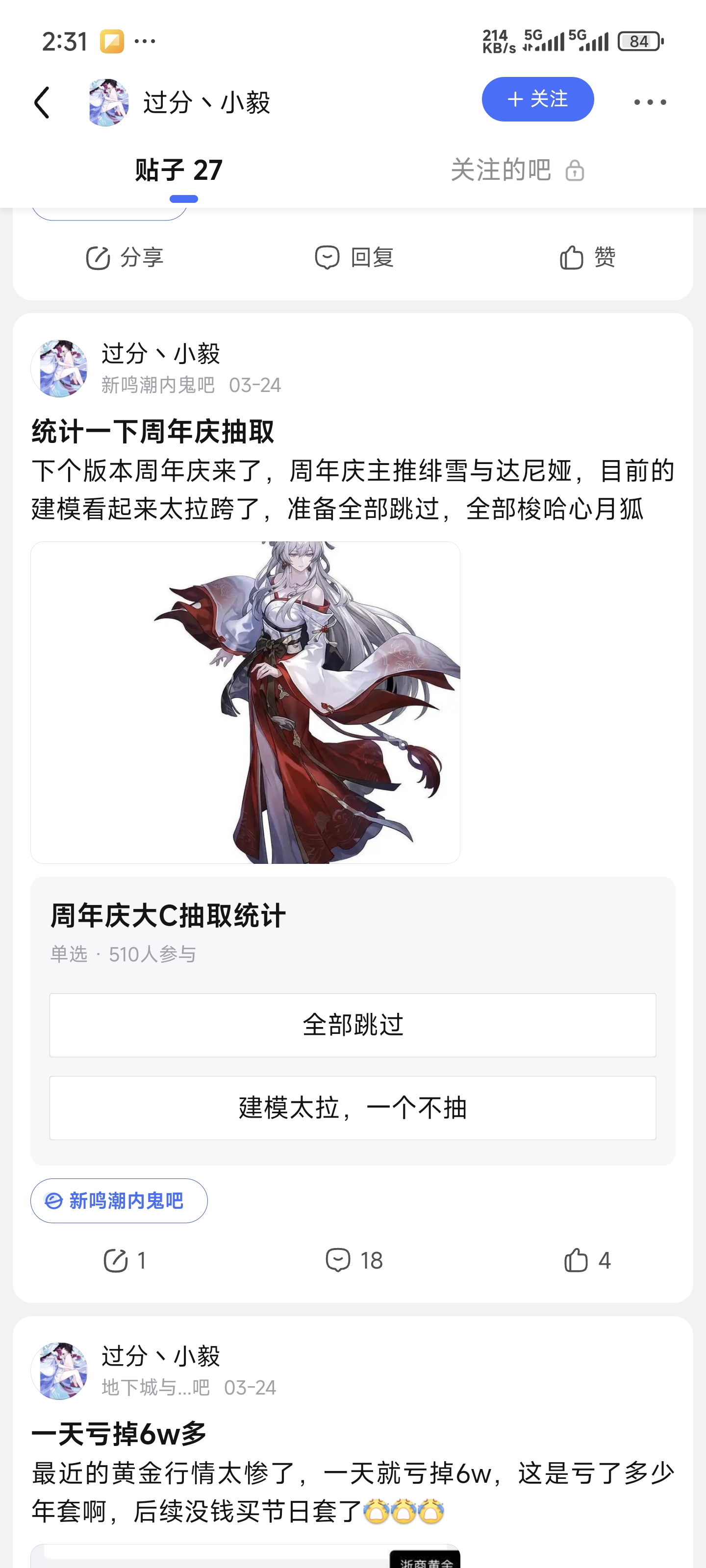Open the profile avatar in the header
706x1568 pixels.
tap(108, 102)
